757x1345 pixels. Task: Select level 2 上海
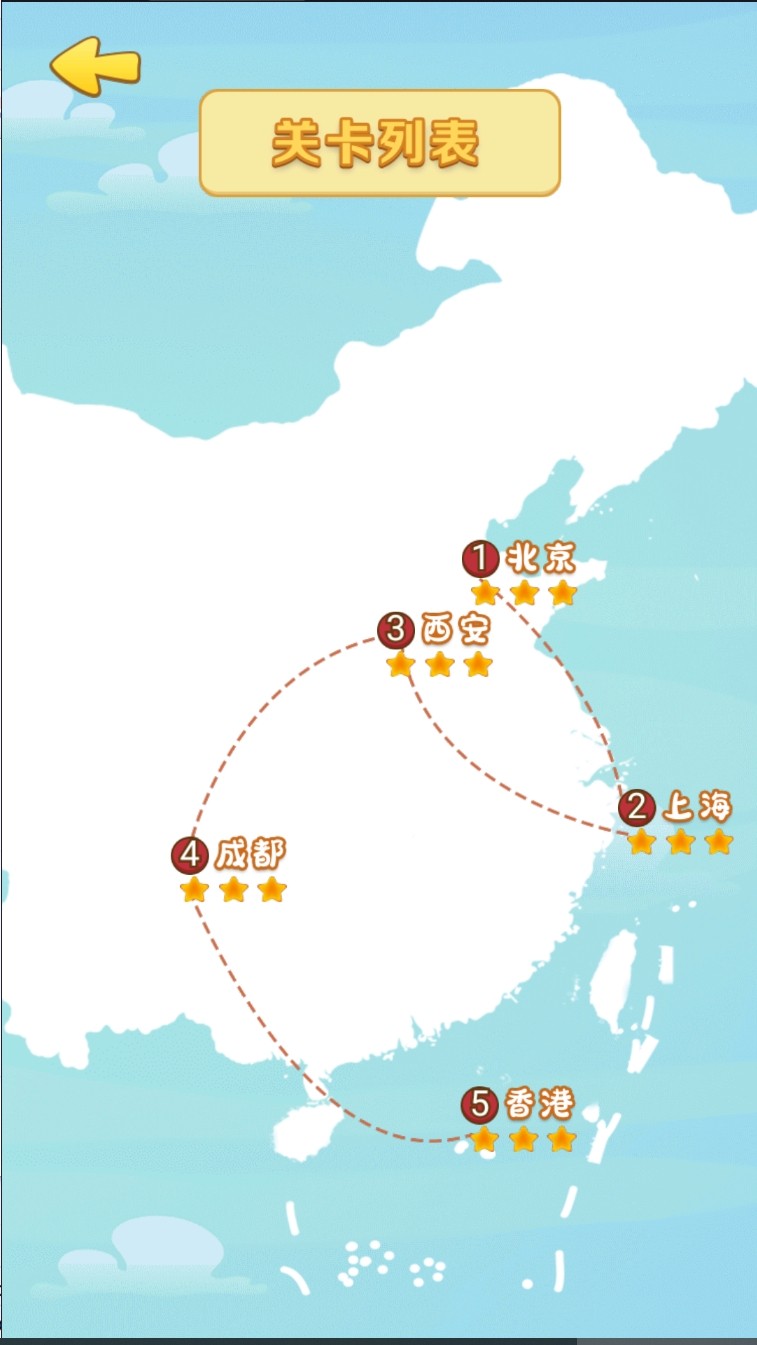(676, 808)
